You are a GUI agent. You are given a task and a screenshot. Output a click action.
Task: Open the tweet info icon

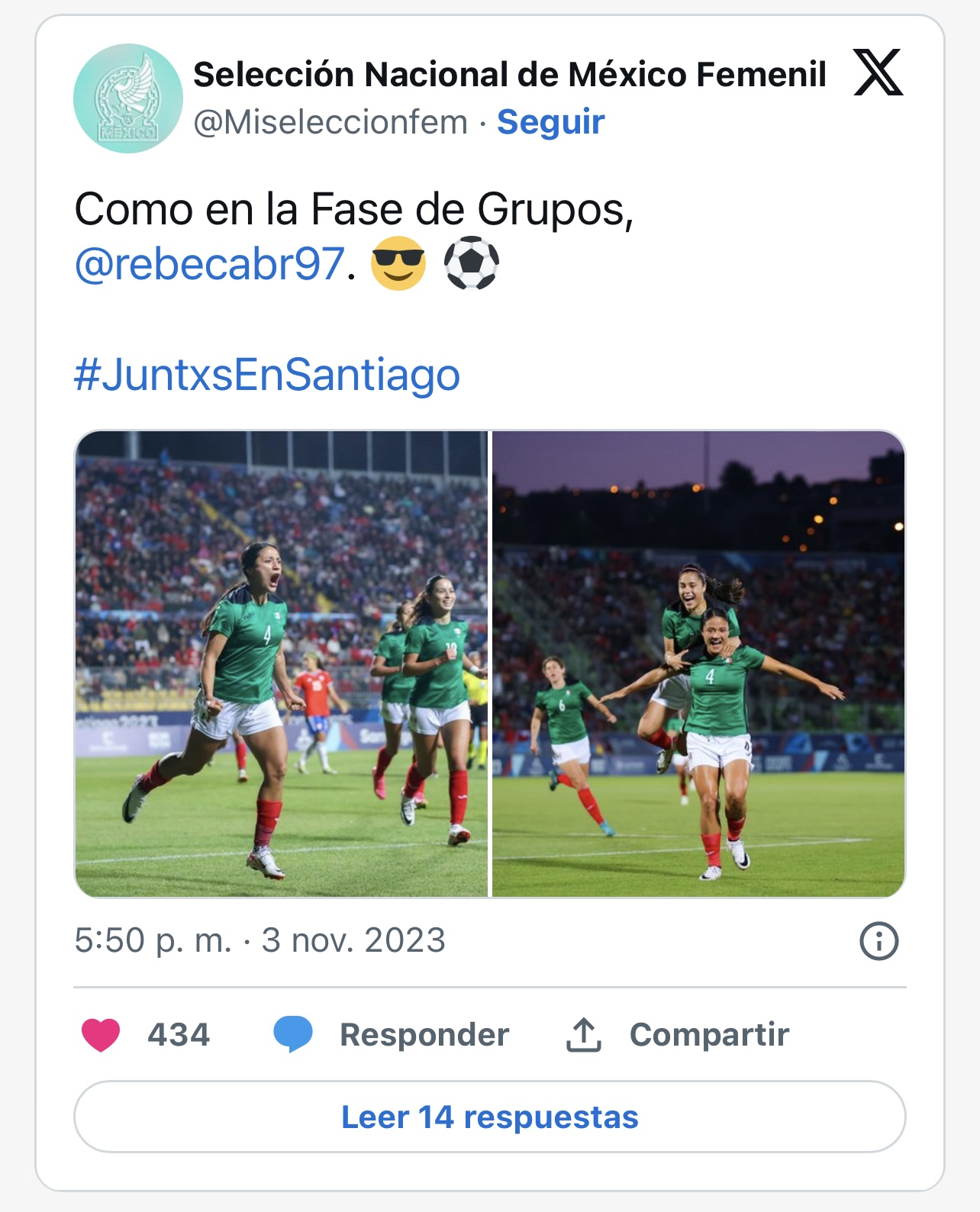[878, 941]
